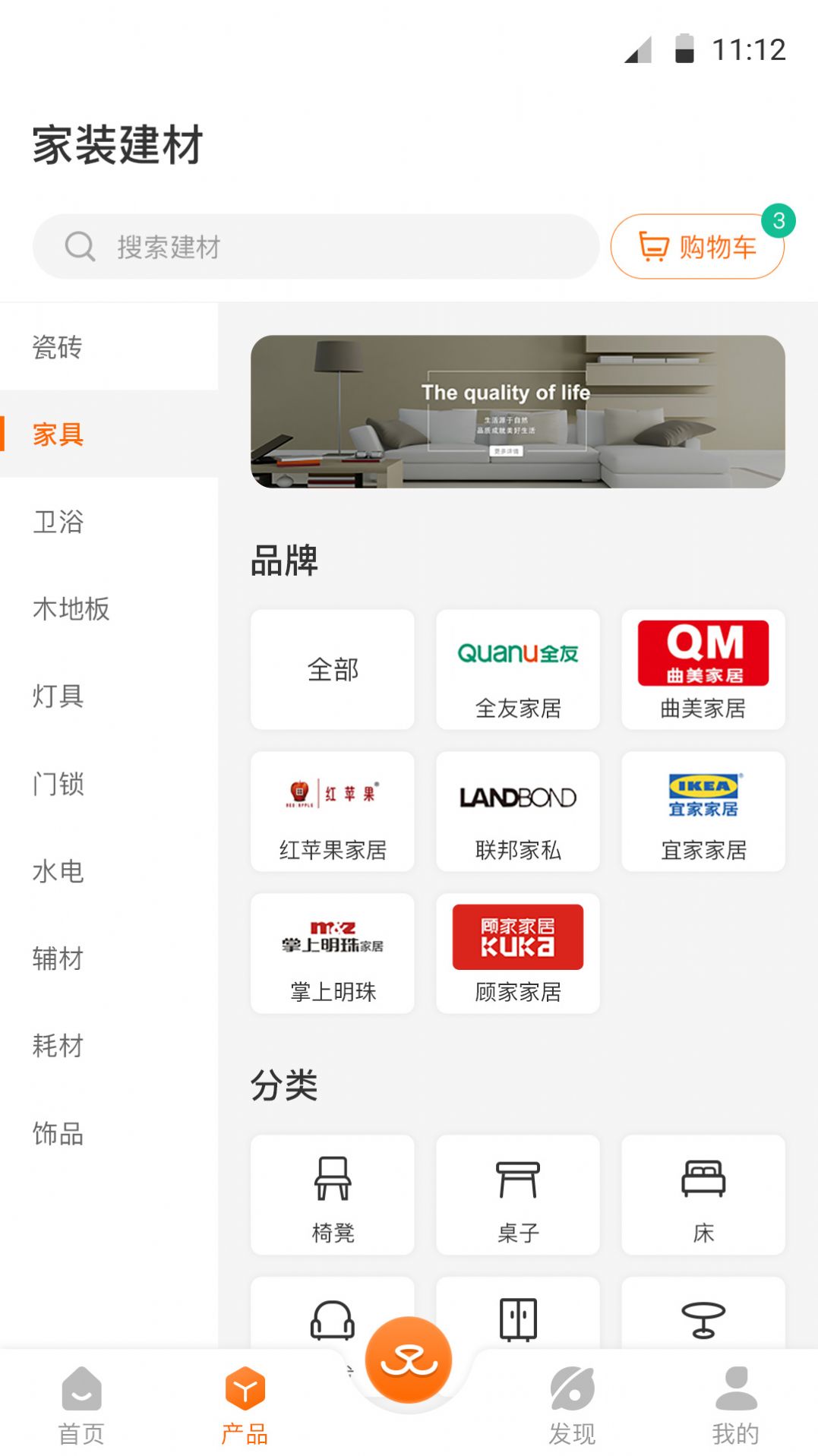Open the 床 bed category icon
This screenshot has width=818, height=1456.
pyautogui.click(x=703, y=1196)
